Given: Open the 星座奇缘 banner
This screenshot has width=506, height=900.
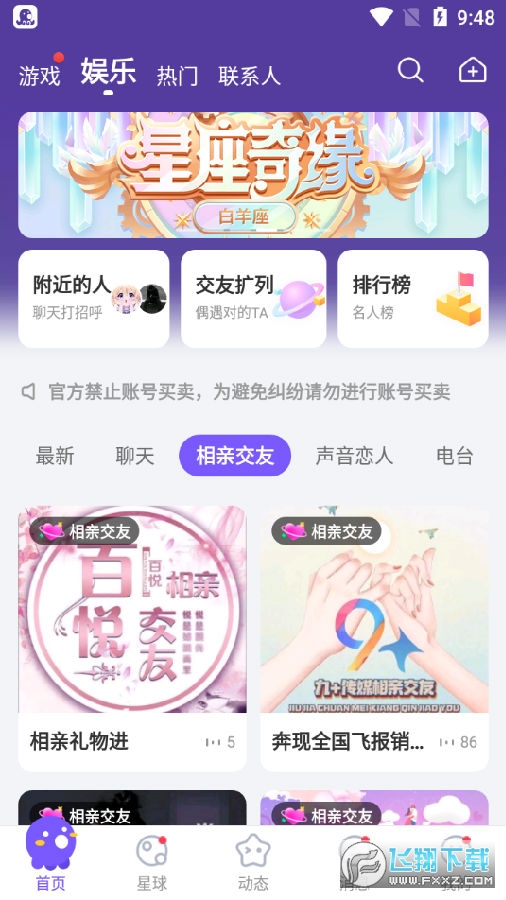Looking at the screenshot, I should 253,174.
